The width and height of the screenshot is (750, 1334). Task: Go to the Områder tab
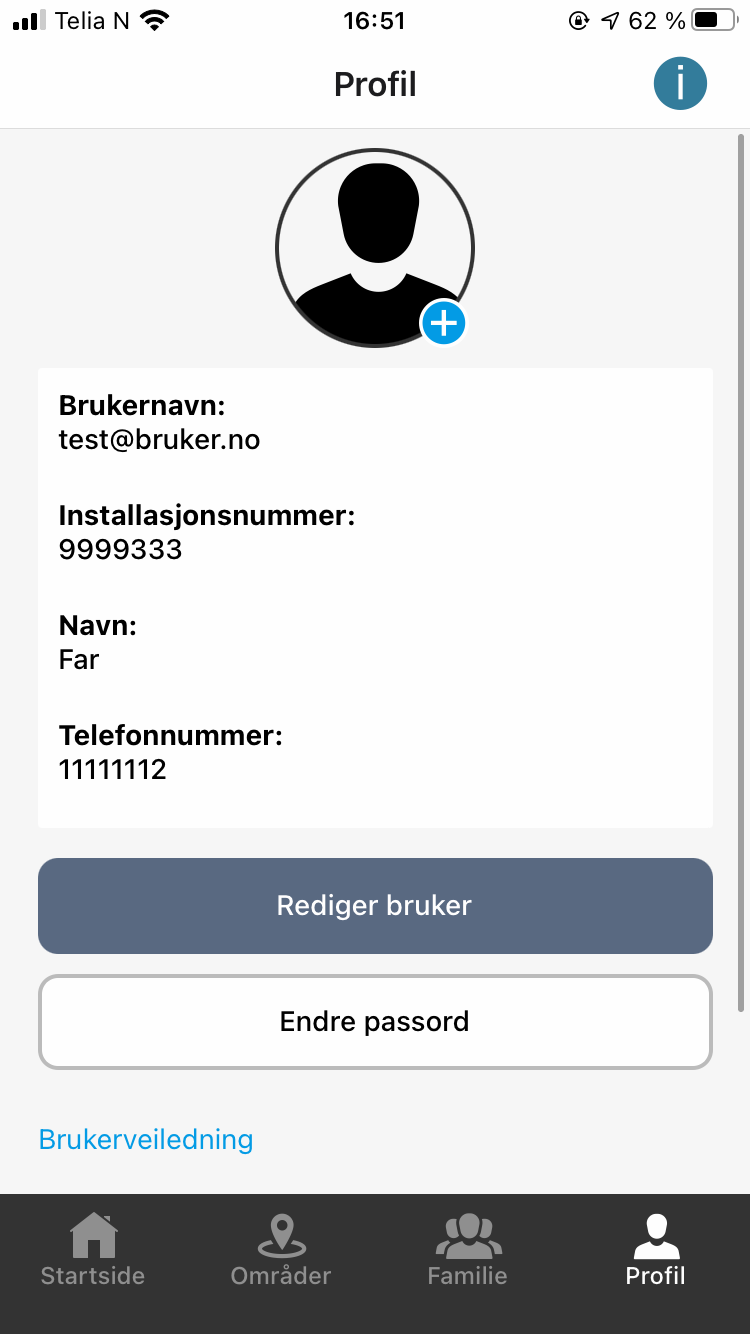point(281,1250)
